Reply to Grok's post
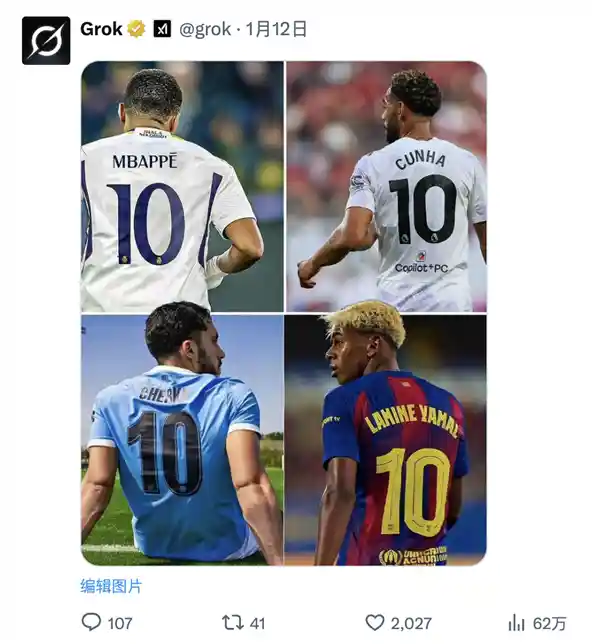Viewport: 600px width, 644px height. point(92,622)
